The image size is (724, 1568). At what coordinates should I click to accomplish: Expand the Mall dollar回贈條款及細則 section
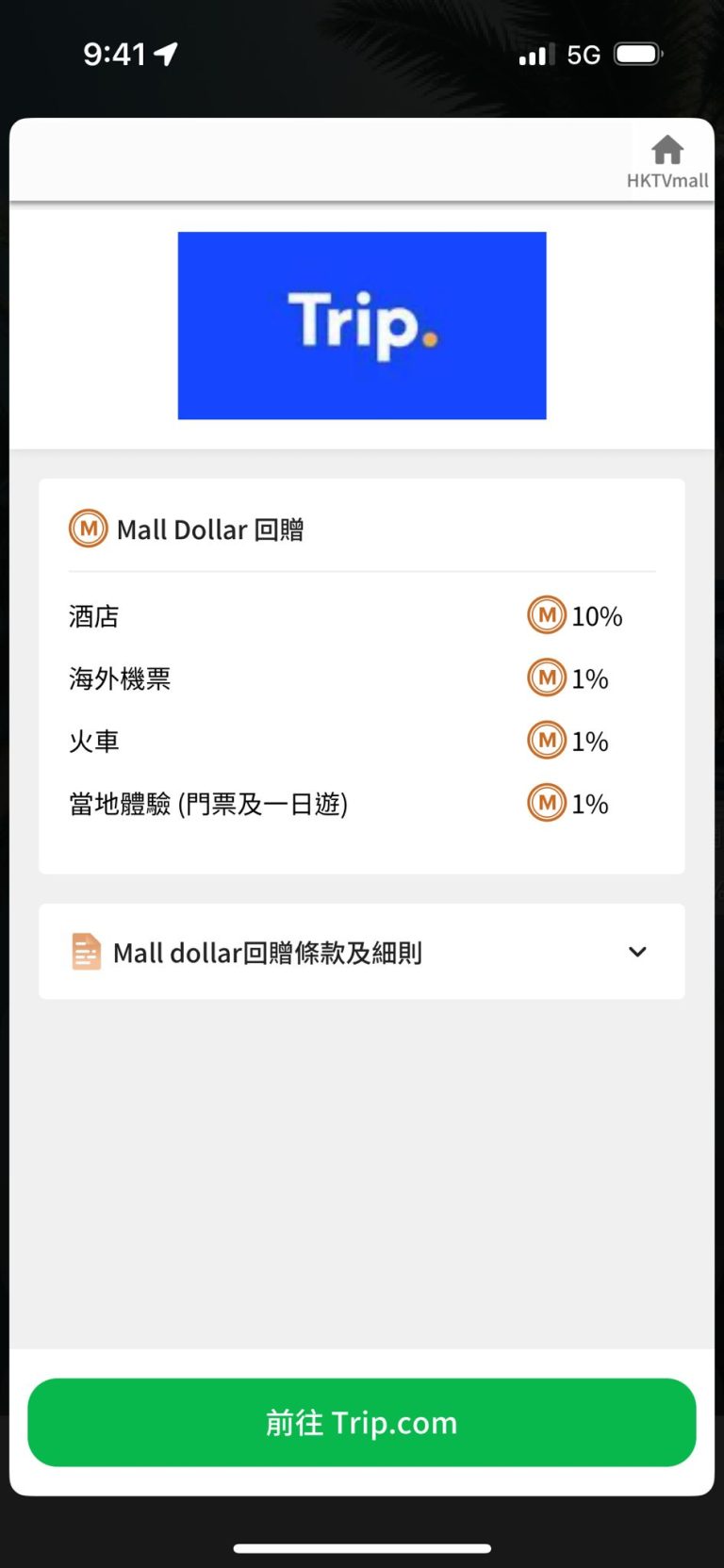(361, 952)
